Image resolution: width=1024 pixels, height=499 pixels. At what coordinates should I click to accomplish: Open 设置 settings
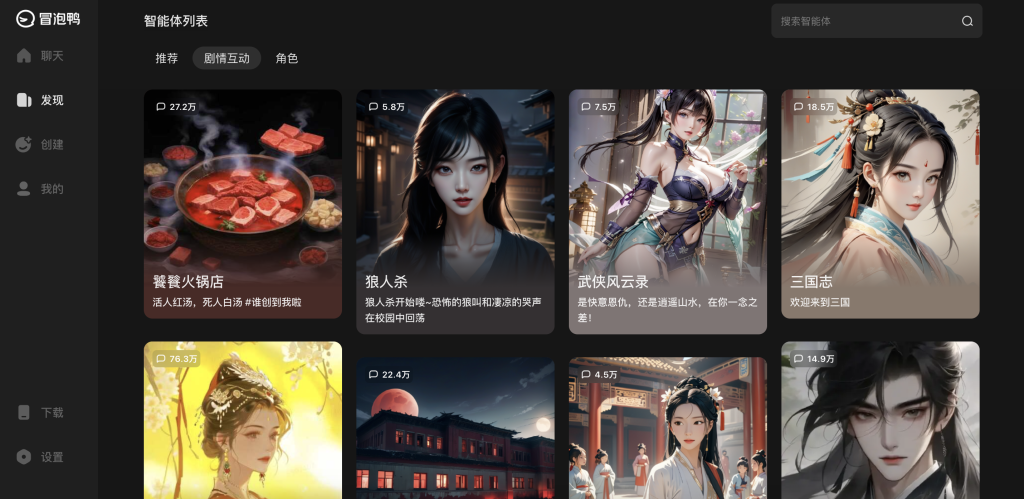click(40, 457)
